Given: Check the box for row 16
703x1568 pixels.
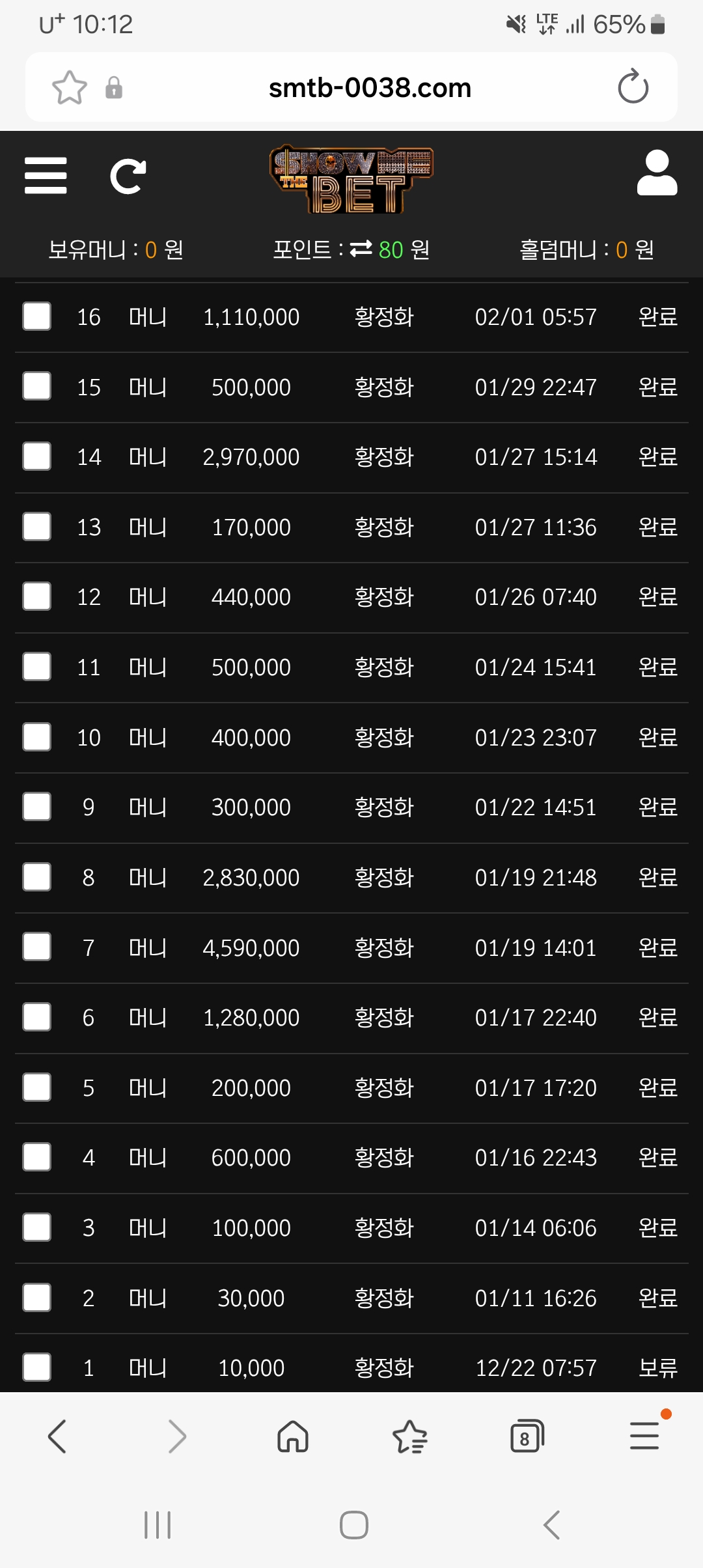Looking at the screenshot, I should [x=37, y=316].
